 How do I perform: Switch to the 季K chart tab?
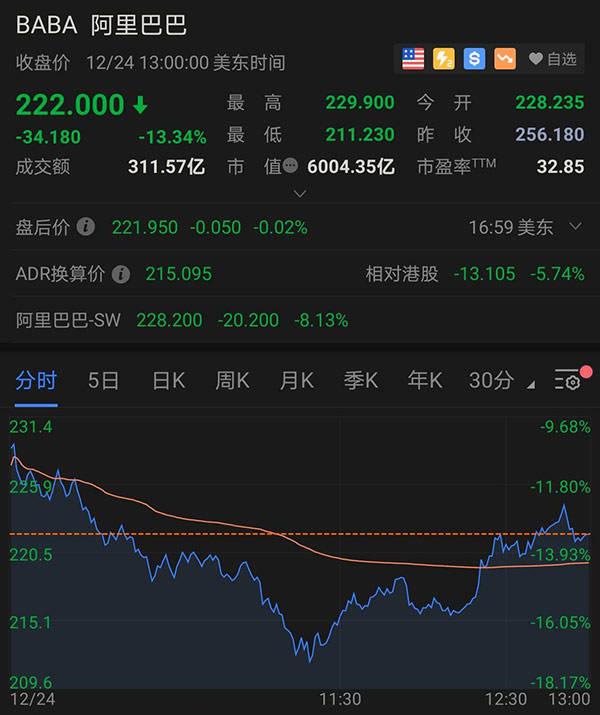click(x=360, y=380)
